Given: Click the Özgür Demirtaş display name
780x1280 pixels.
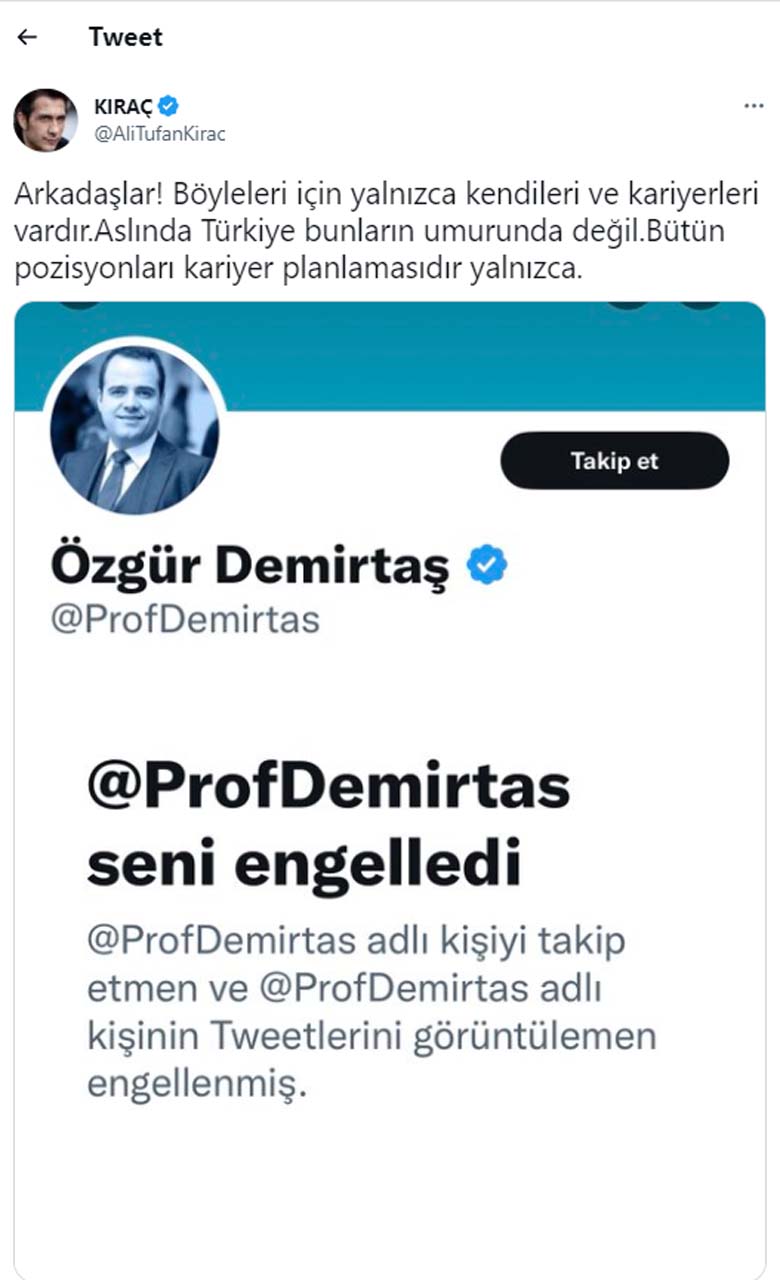Looking at the screenshot, I should click(253, 563).
